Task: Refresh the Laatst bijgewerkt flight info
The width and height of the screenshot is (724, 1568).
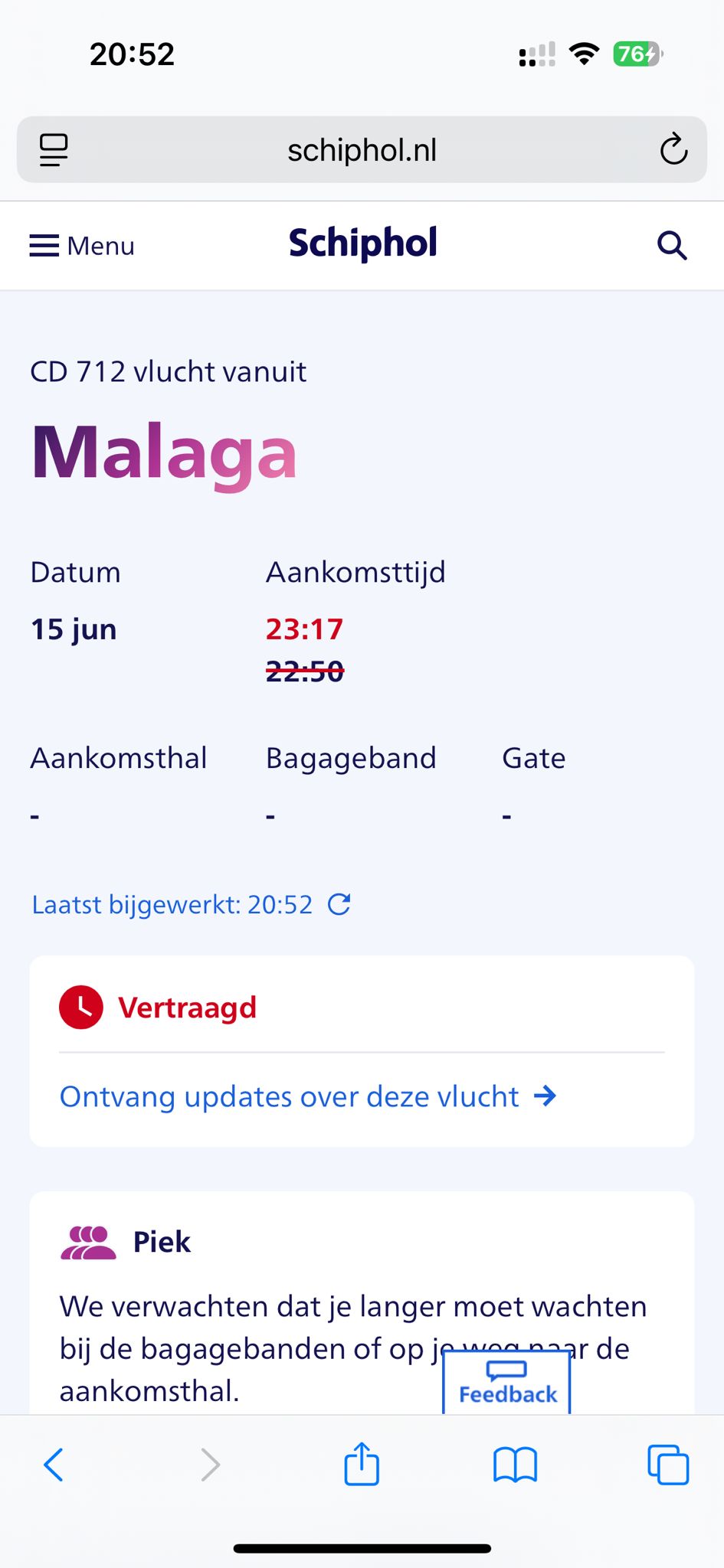Action: tap(339, 905)
